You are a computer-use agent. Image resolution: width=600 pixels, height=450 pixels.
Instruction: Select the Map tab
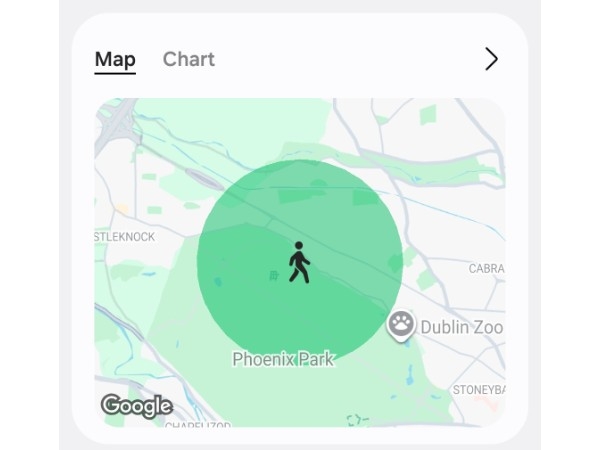click(115, 59)
